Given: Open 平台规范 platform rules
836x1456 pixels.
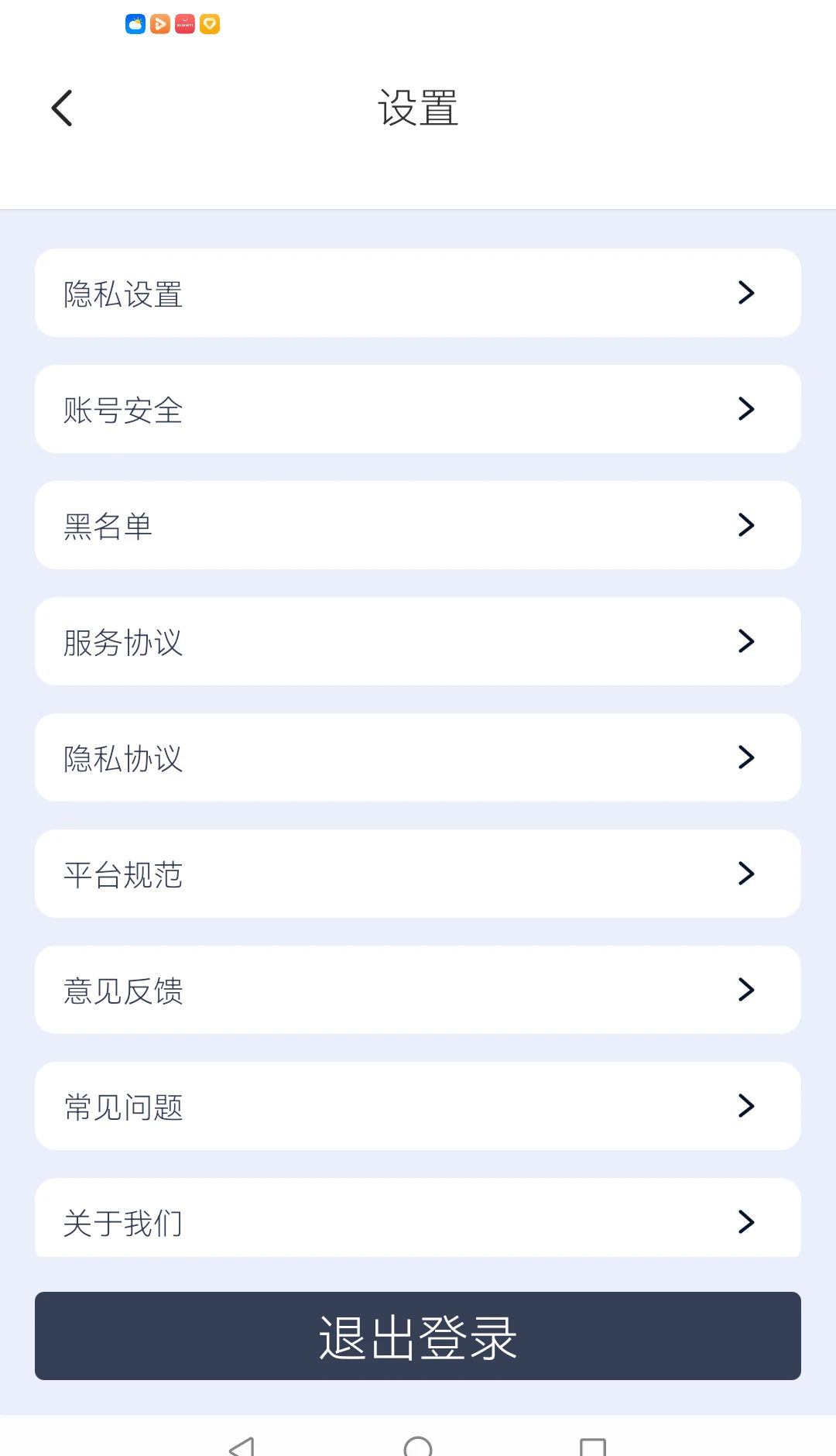Looking at the screenshot, I should (418, 874).
